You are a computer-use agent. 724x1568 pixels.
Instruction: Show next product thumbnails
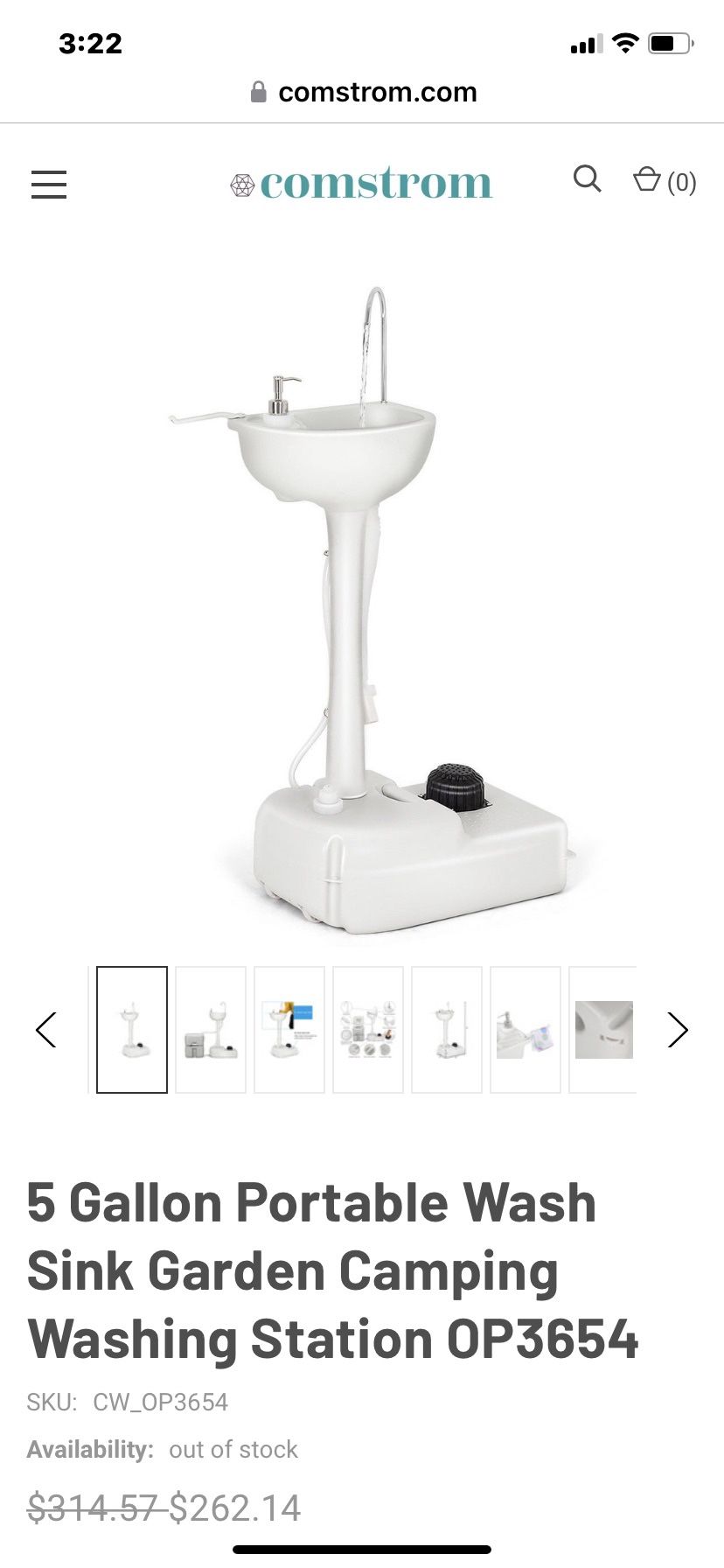click(x=678, y=1030)
